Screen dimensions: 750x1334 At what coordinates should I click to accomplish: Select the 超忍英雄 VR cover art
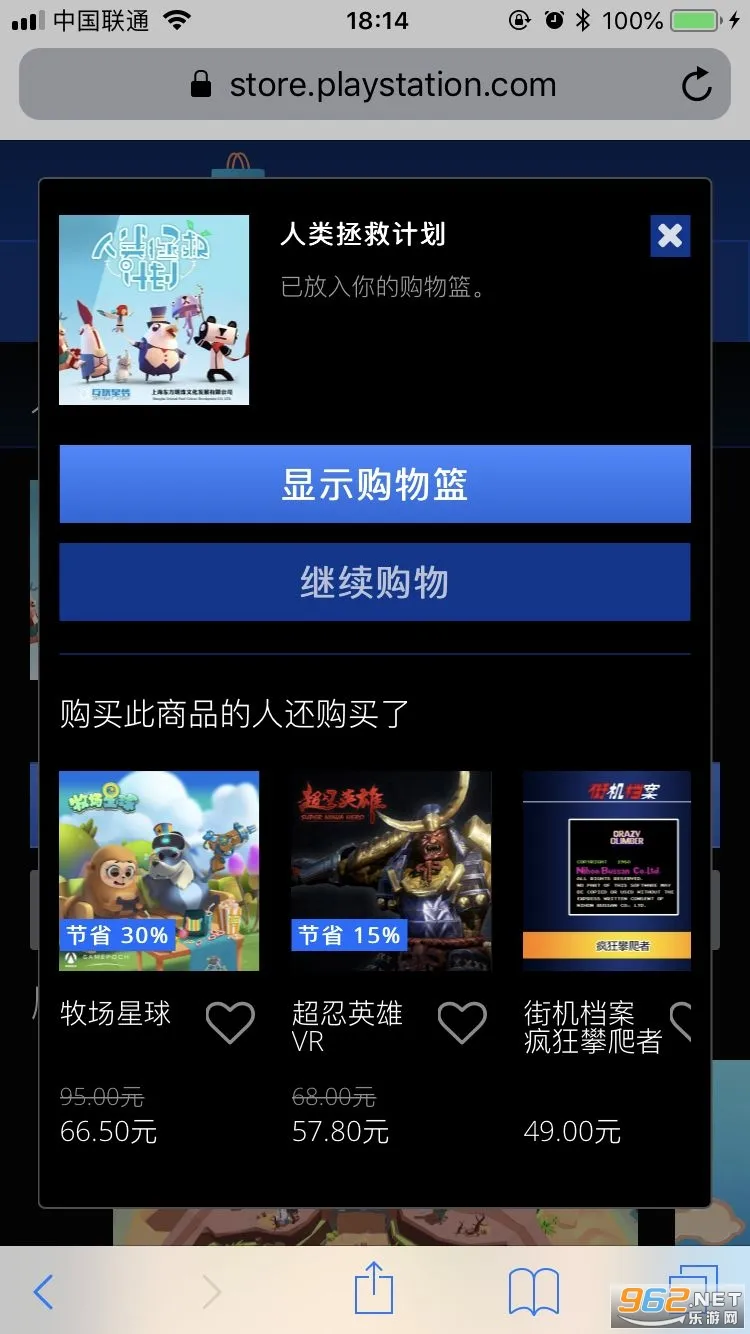tap(390, 870)
